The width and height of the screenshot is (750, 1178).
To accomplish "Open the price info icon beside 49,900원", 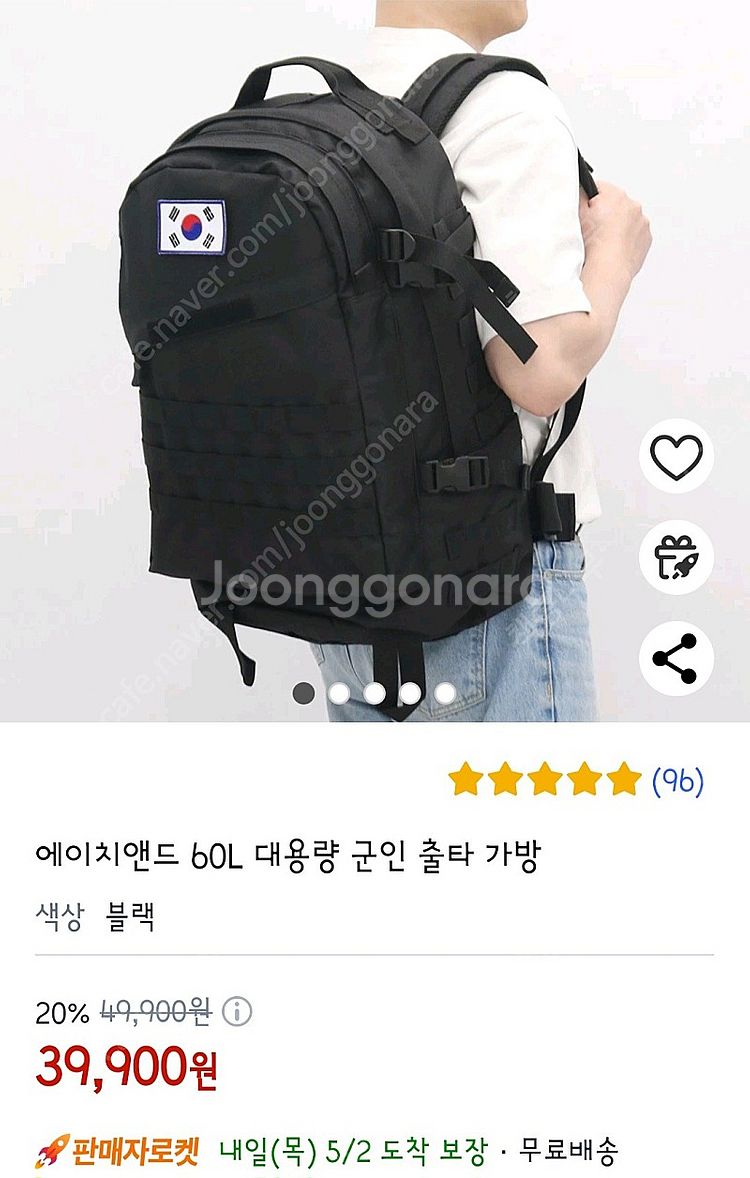I will (x=237, y=1011).
